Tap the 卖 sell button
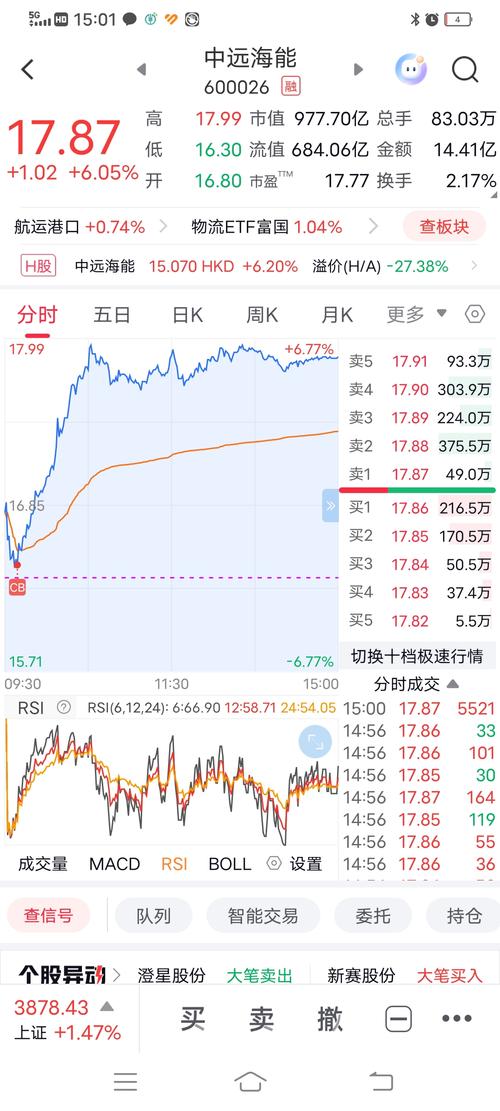Viewport: 500px width, 1111px height. pos(261,1019)
